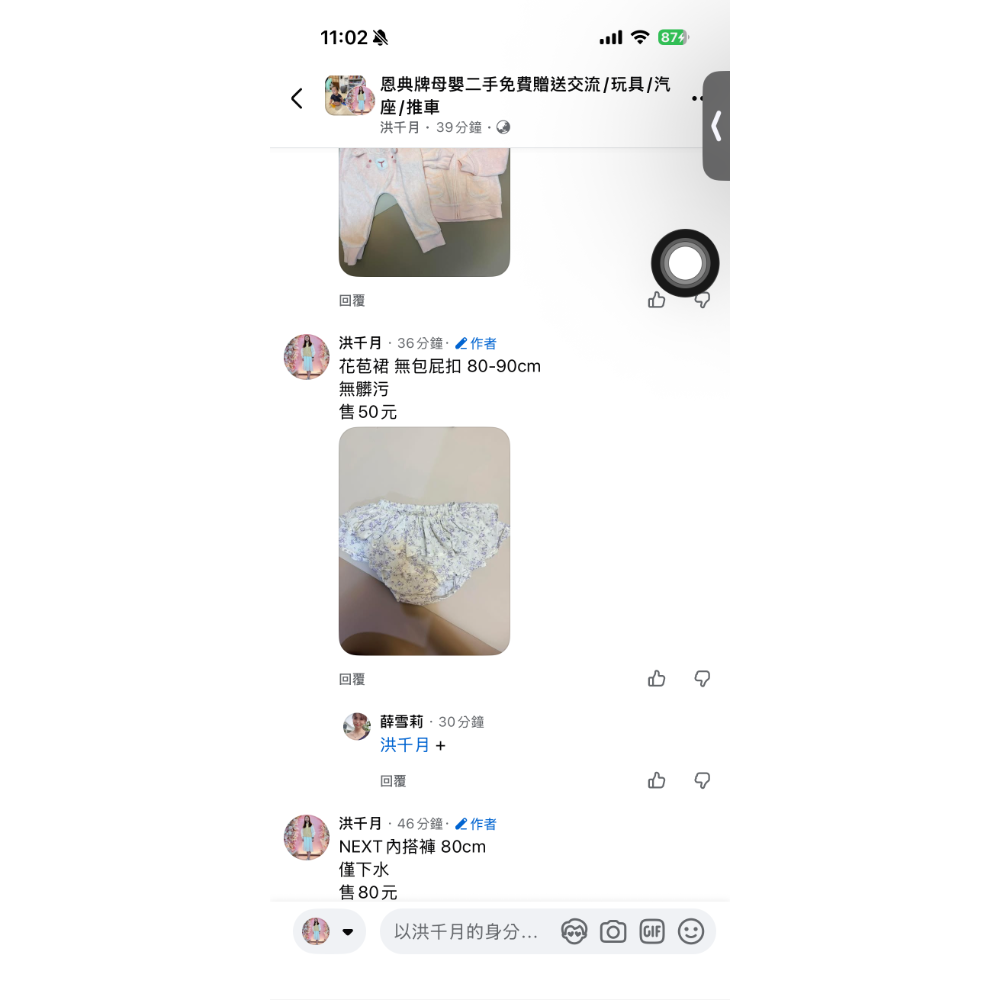The height and width of the screenshot is (1000, 1000).
Task: Open the 花苞裙 photo in the comment
Action: point(424,541)
